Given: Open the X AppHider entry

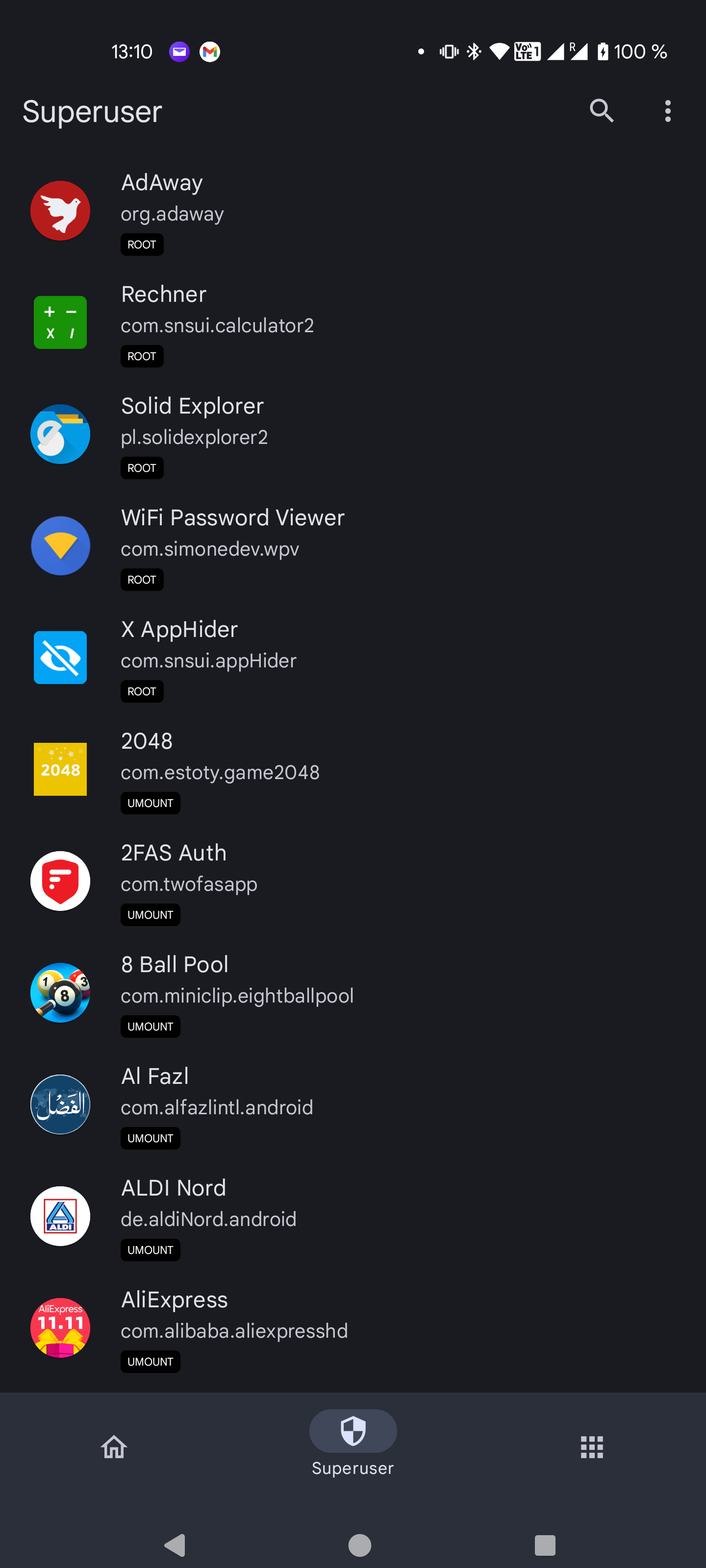Looking at the screenshot, I should [353, 658].
